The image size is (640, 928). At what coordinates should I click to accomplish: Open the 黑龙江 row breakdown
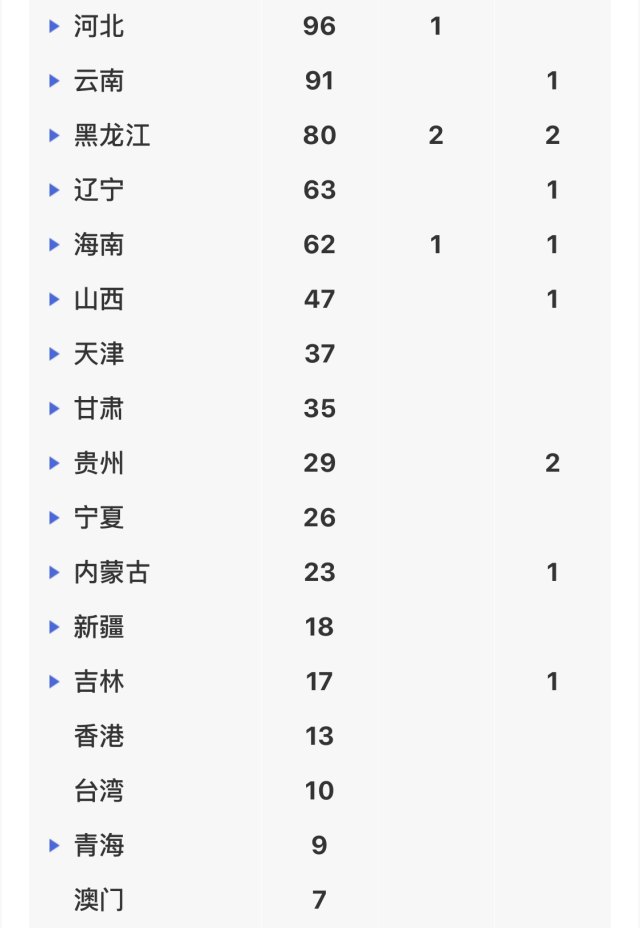pos(55,135)
